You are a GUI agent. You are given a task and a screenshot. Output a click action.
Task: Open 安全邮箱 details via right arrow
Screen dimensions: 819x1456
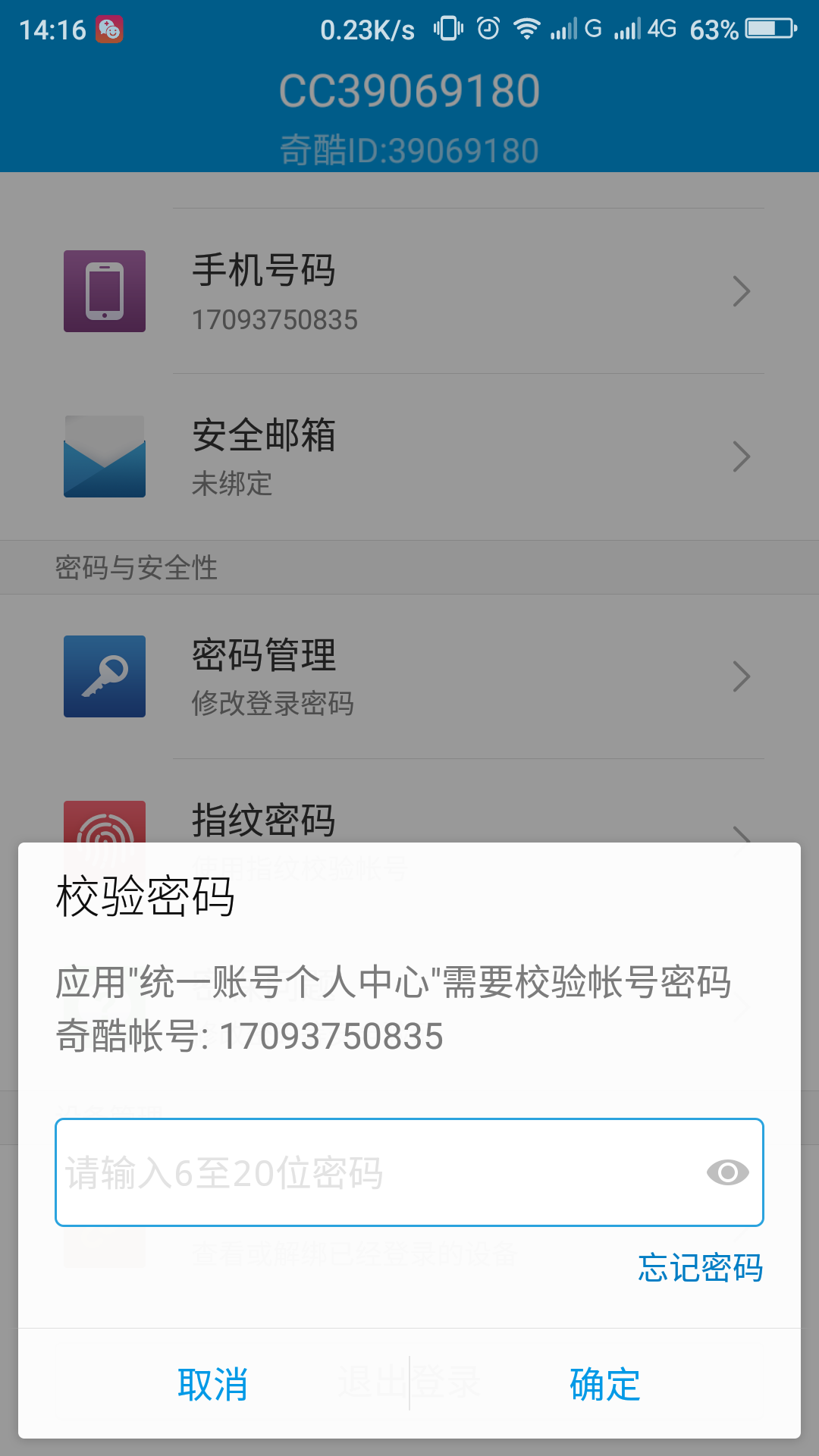point(741,456)
